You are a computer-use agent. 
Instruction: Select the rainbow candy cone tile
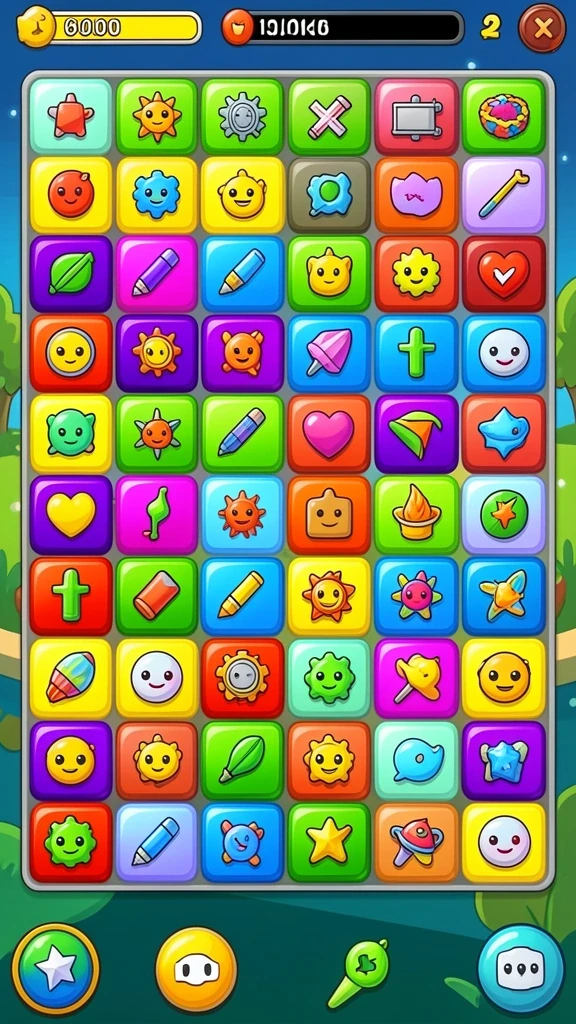[71, 678]
